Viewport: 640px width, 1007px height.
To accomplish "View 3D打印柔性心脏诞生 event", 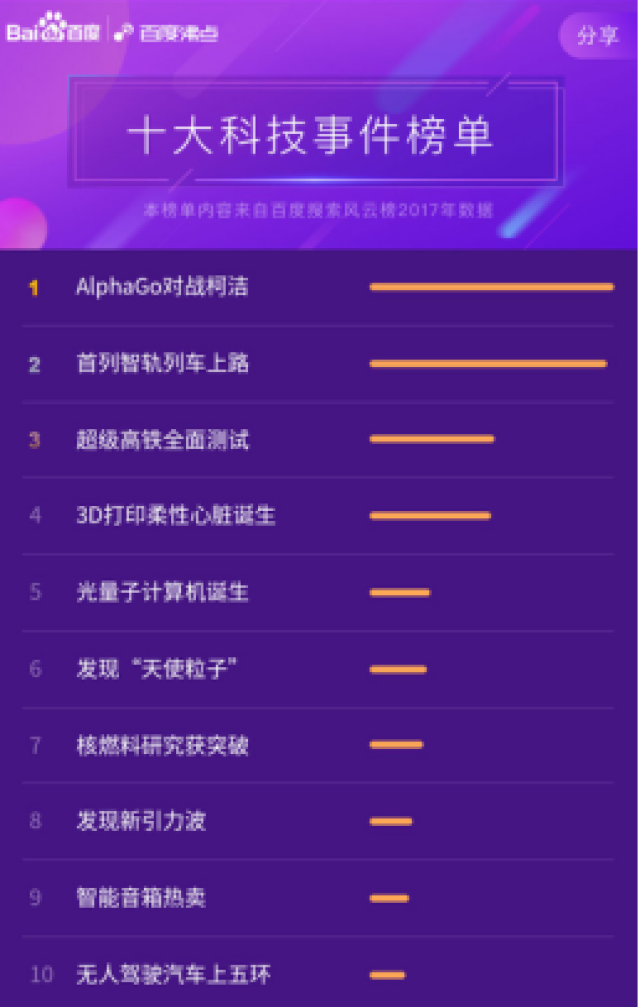I will [x=176, y=516].
